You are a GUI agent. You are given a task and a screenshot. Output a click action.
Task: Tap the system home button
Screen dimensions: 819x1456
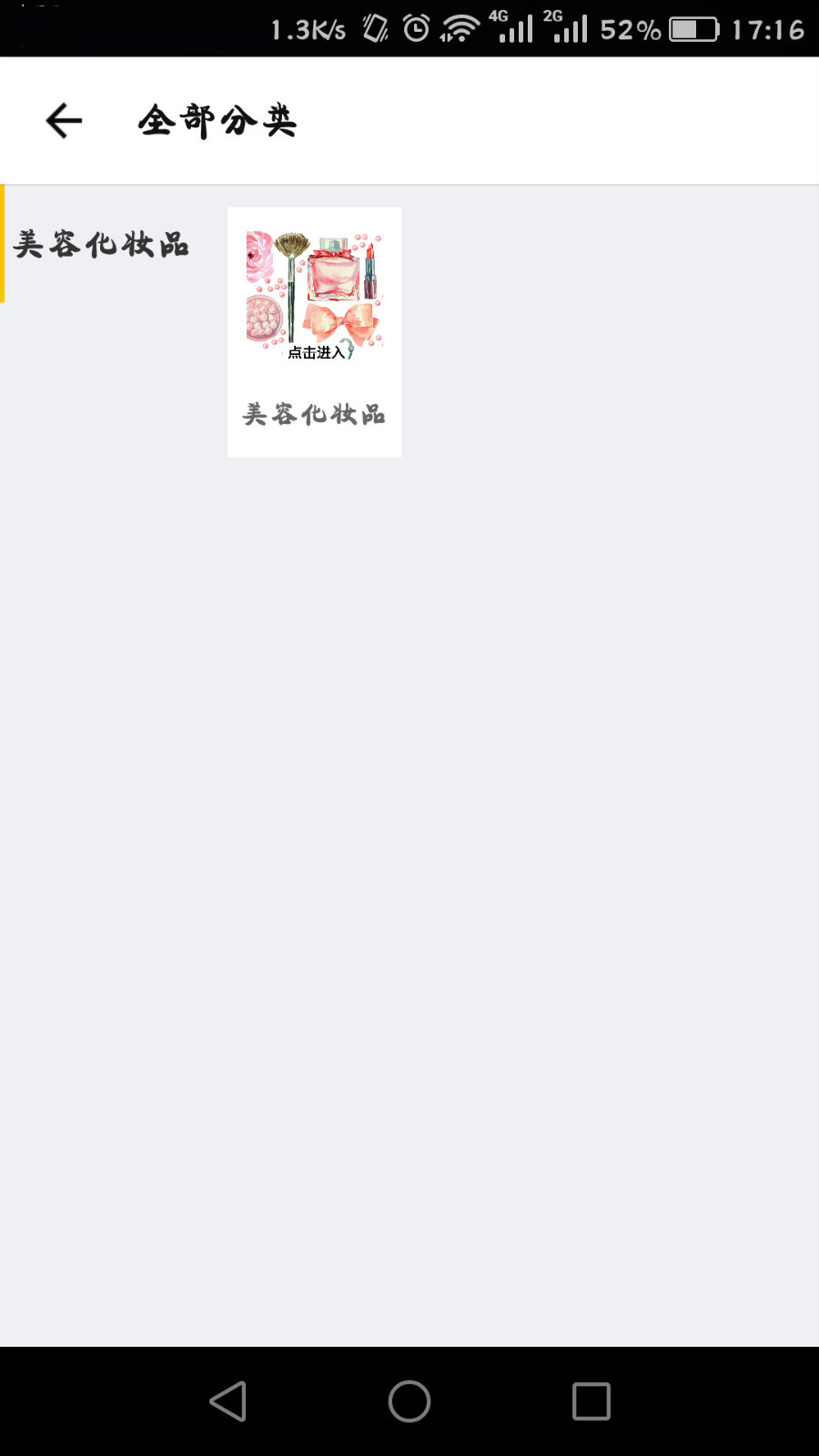coord(409,1401)
